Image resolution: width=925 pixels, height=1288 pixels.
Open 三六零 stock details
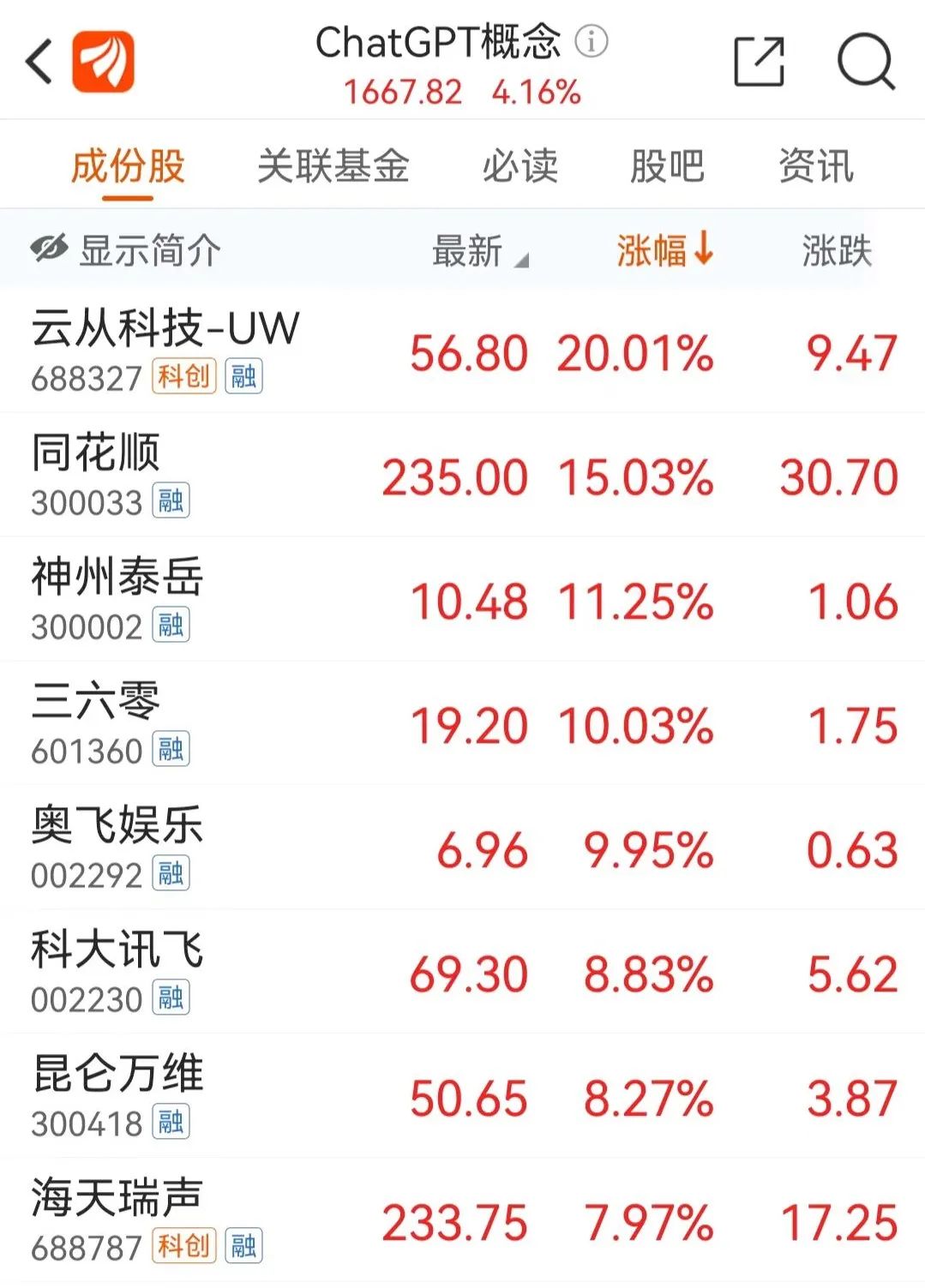96,701
